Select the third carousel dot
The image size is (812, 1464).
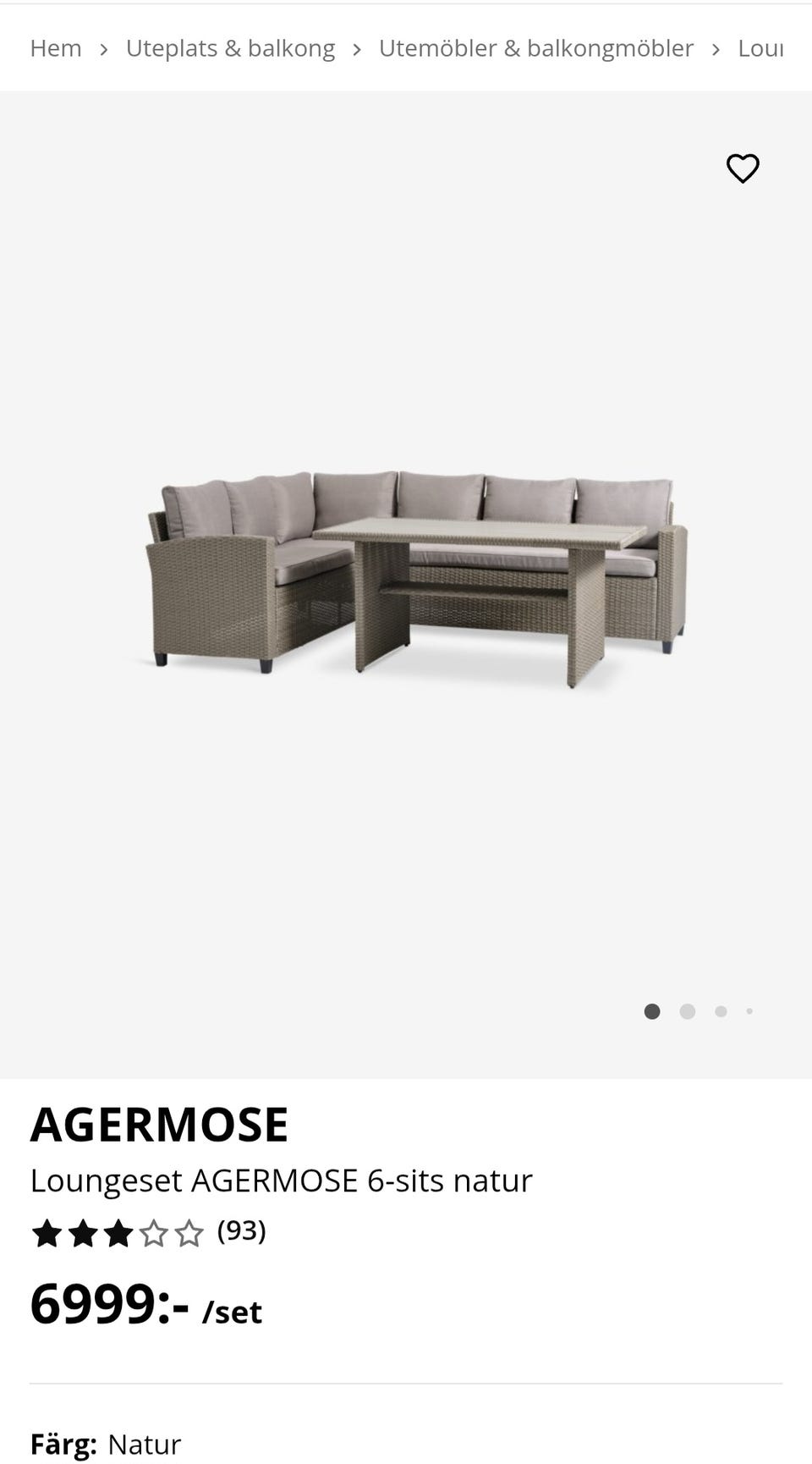pyautogui.click(x=721, y=1011)
